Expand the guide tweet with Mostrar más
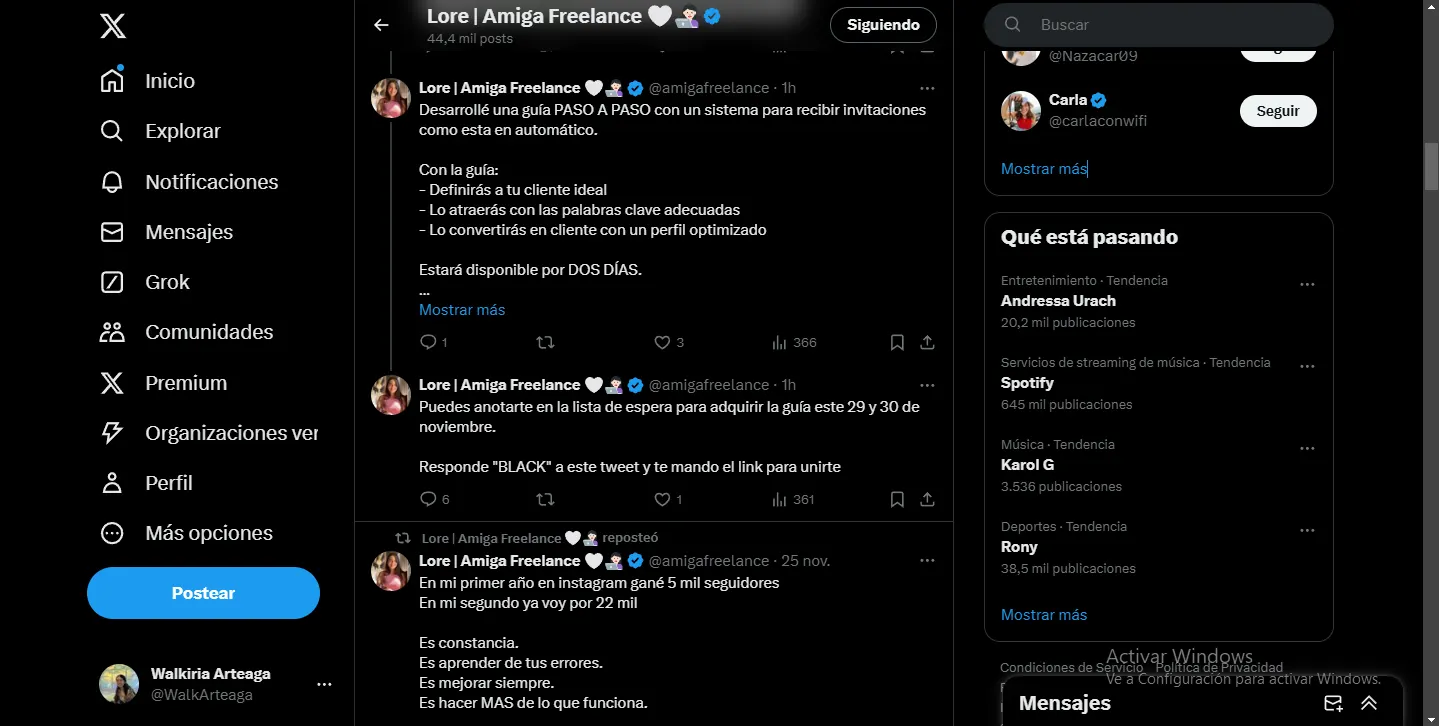 tap(462, 310)
